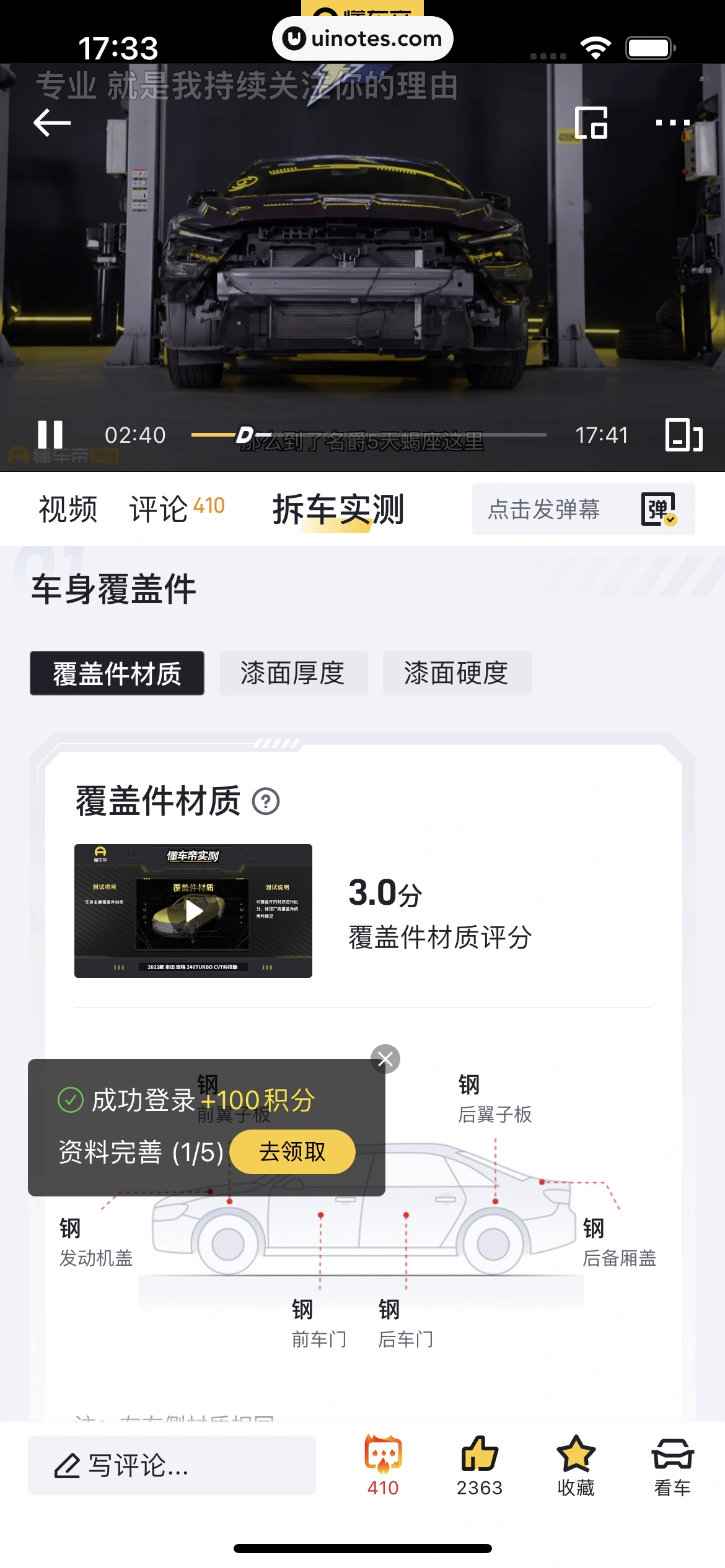Open the 评论 410 tab

(x=177, y=509)
